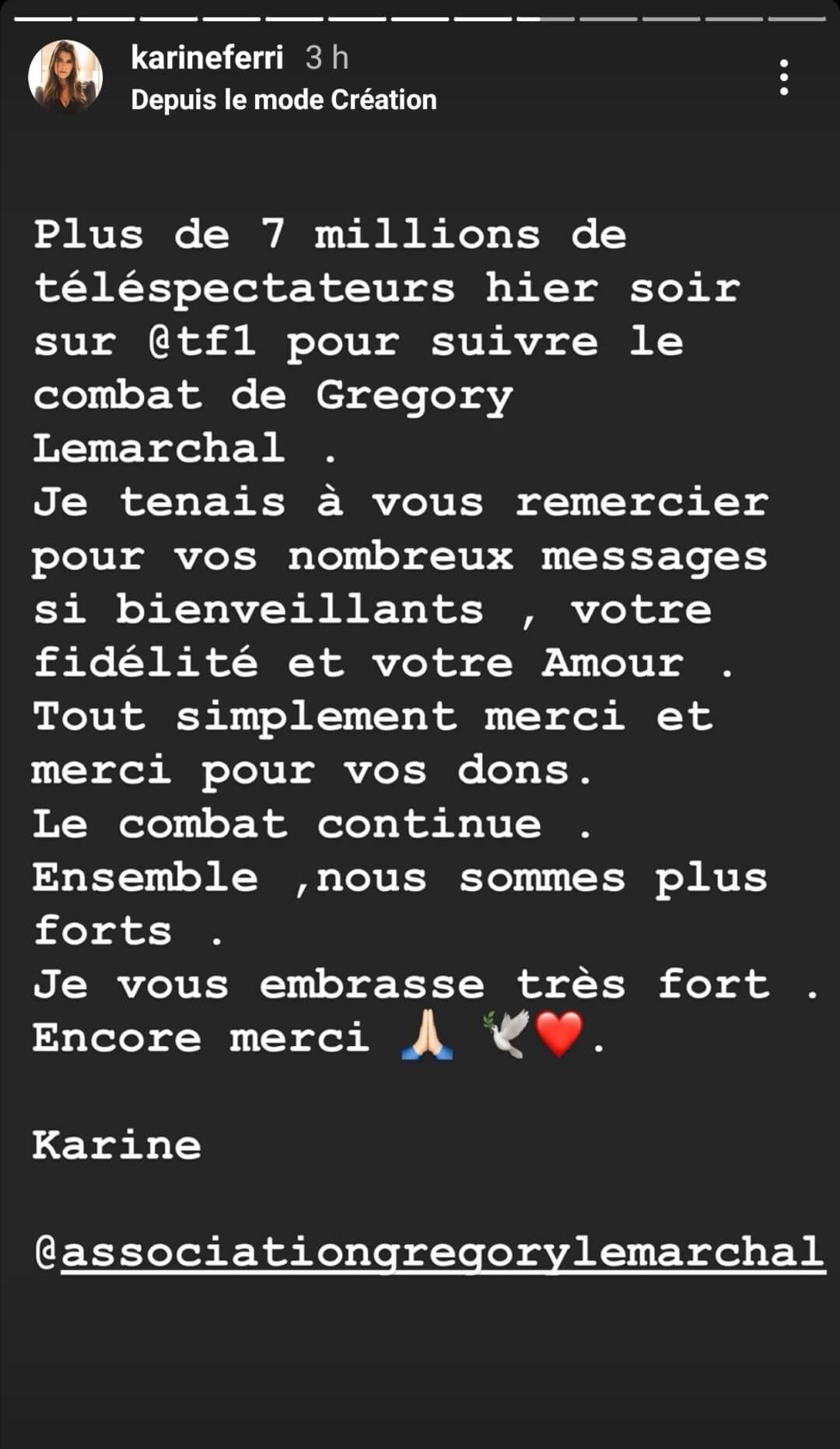Open karineferri's profile picture
The height and width of the screenshot is (1449, 840).
65,76
